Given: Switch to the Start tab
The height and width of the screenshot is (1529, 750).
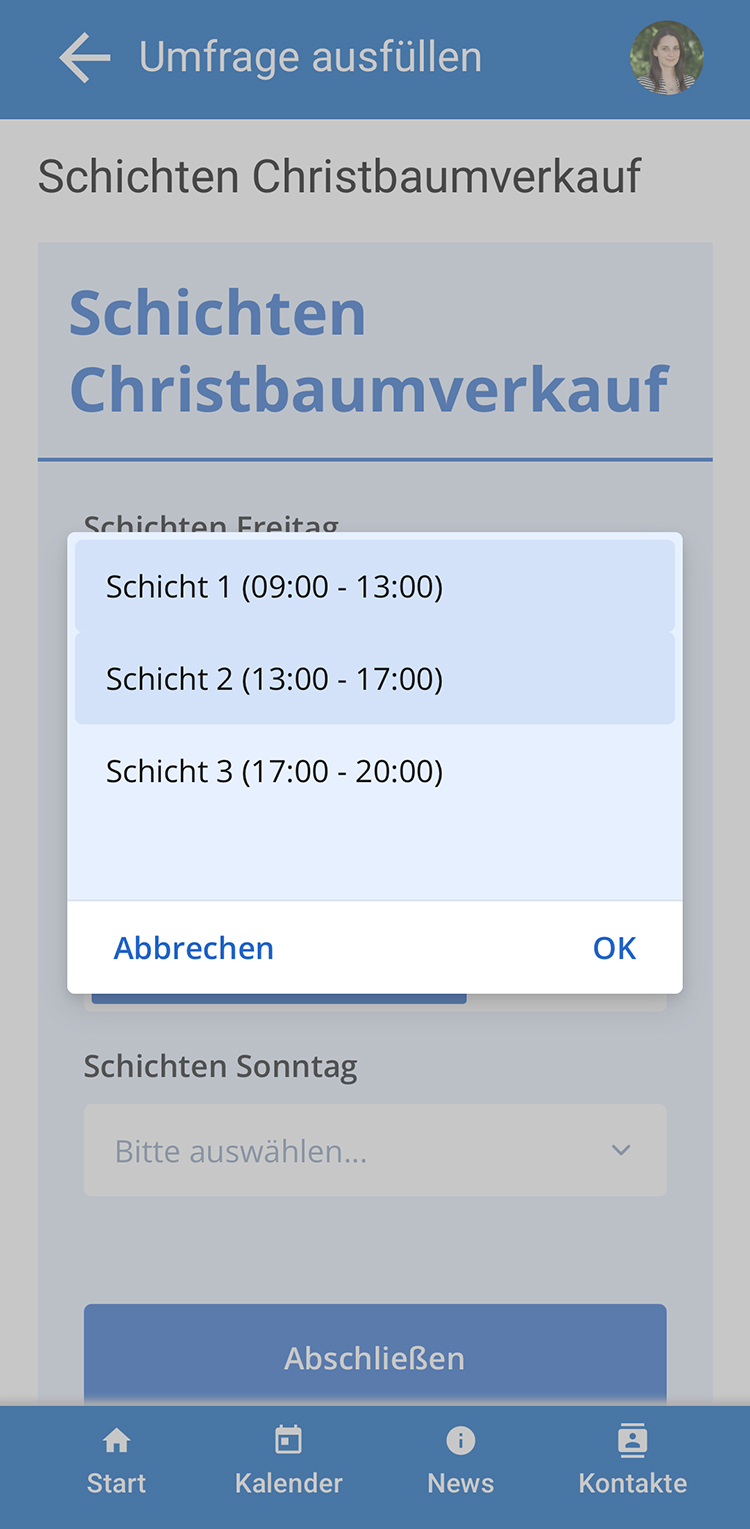Looking at the screenshot, I should [116, 1461].
